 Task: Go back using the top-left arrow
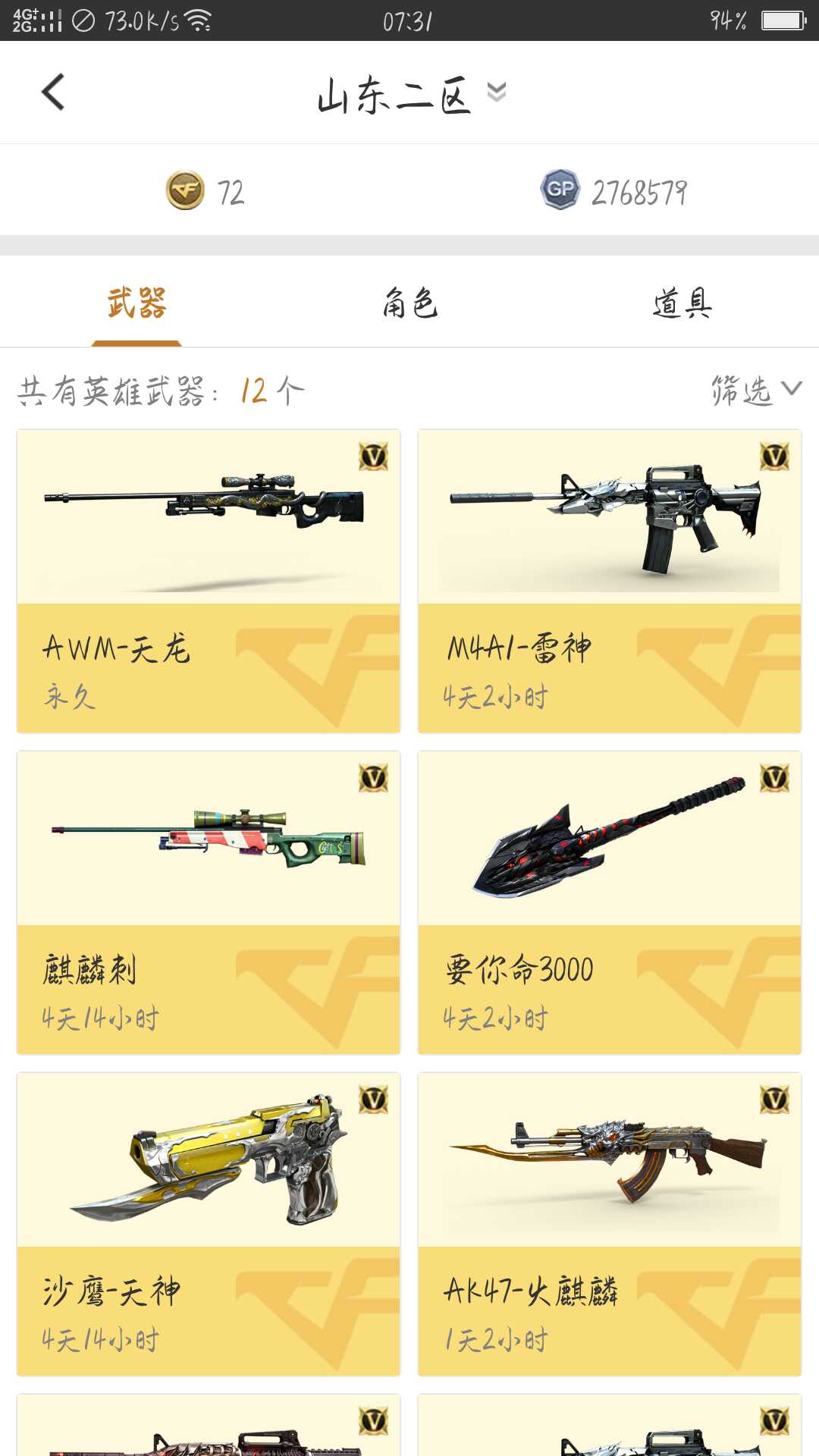53,93
